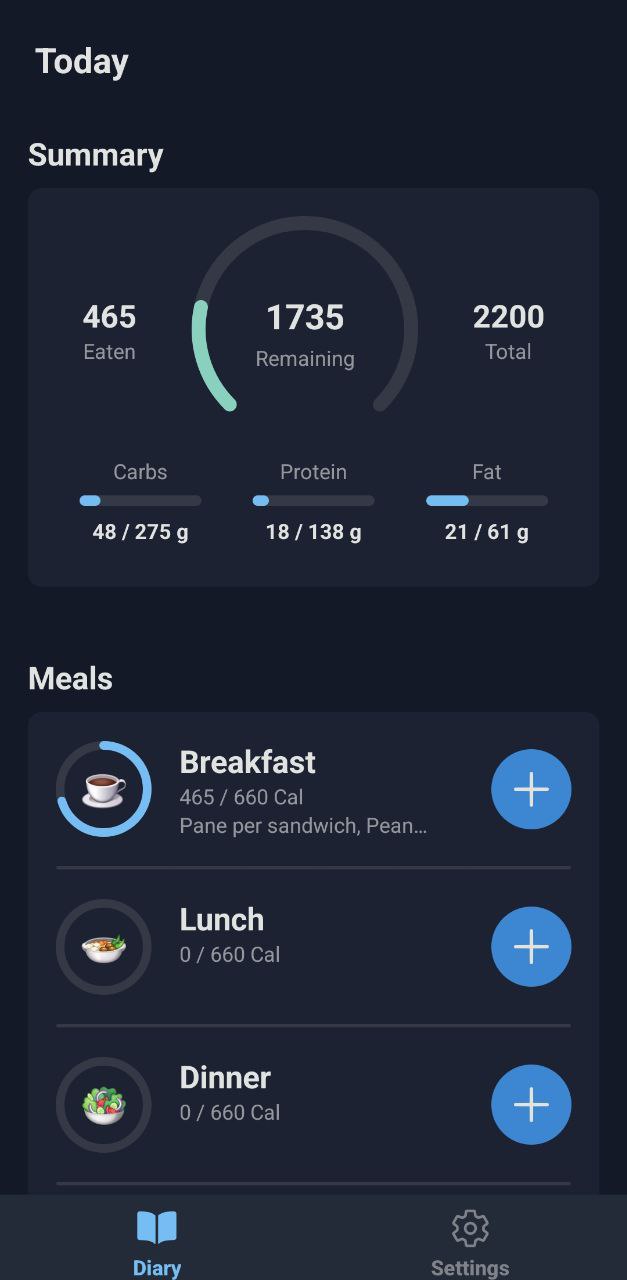This screenshot has width=627, height=1280.
Task: Tap the plus button for Dinner
Action: [531, 1105]
